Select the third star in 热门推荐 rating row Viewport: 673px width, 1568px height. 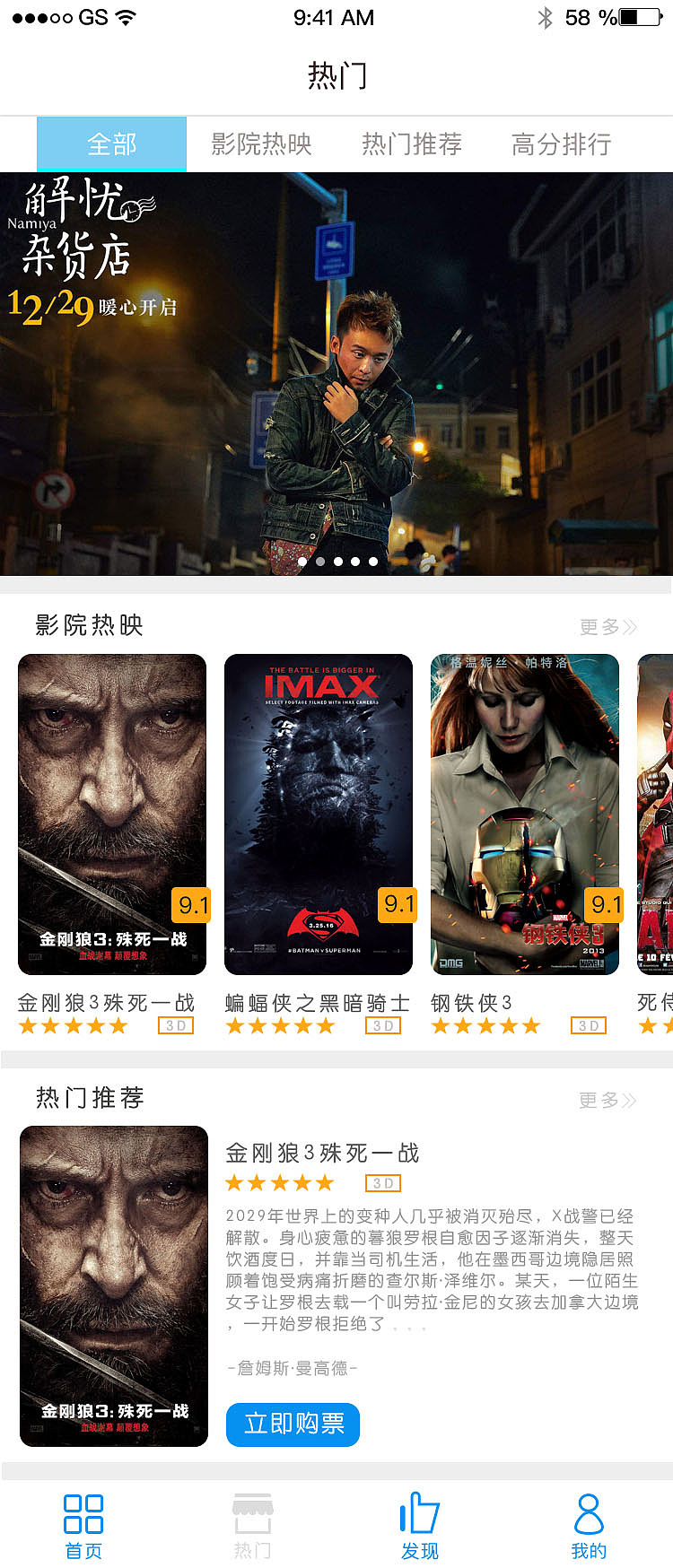click(279, 1182)
